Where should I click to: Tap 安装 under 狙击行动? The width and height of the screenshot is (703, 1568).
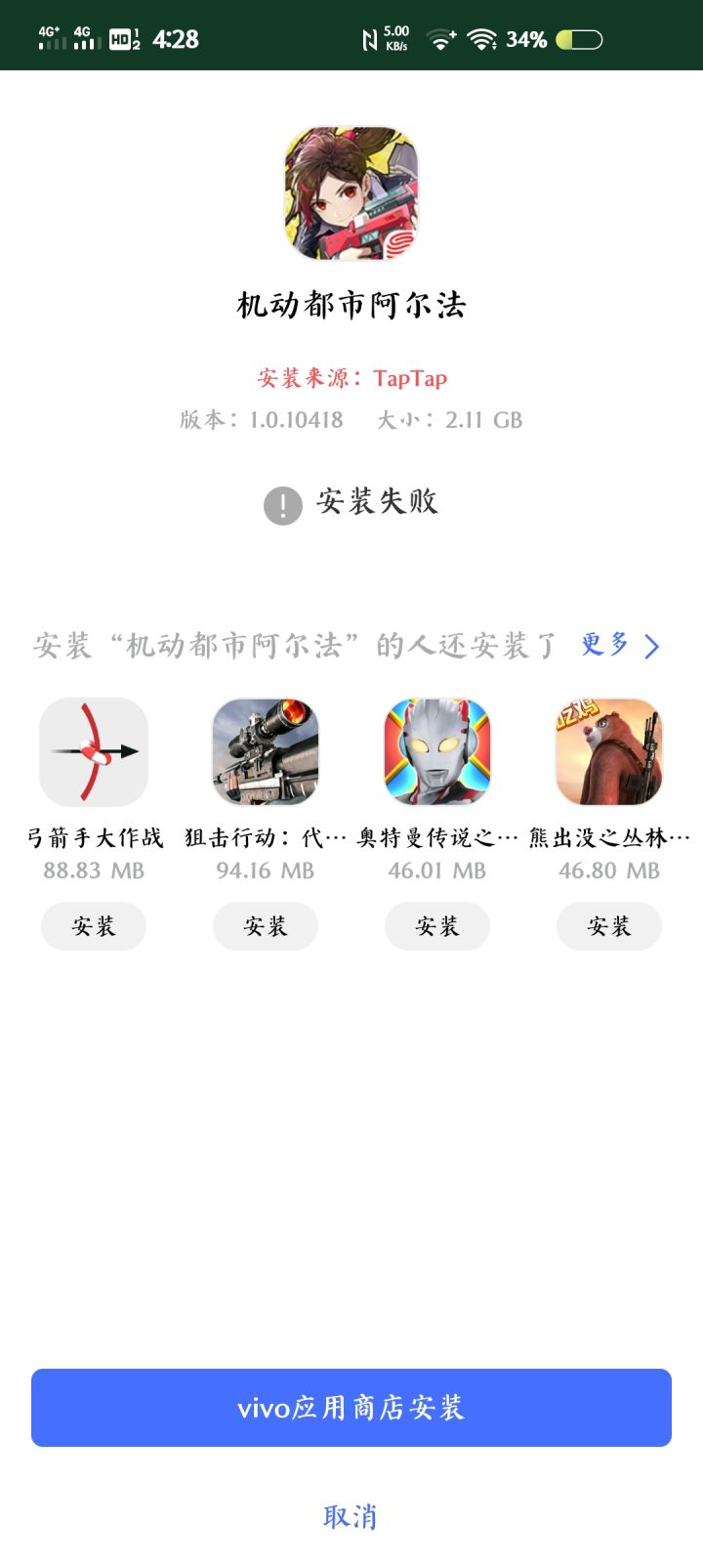tap(265, 925)
